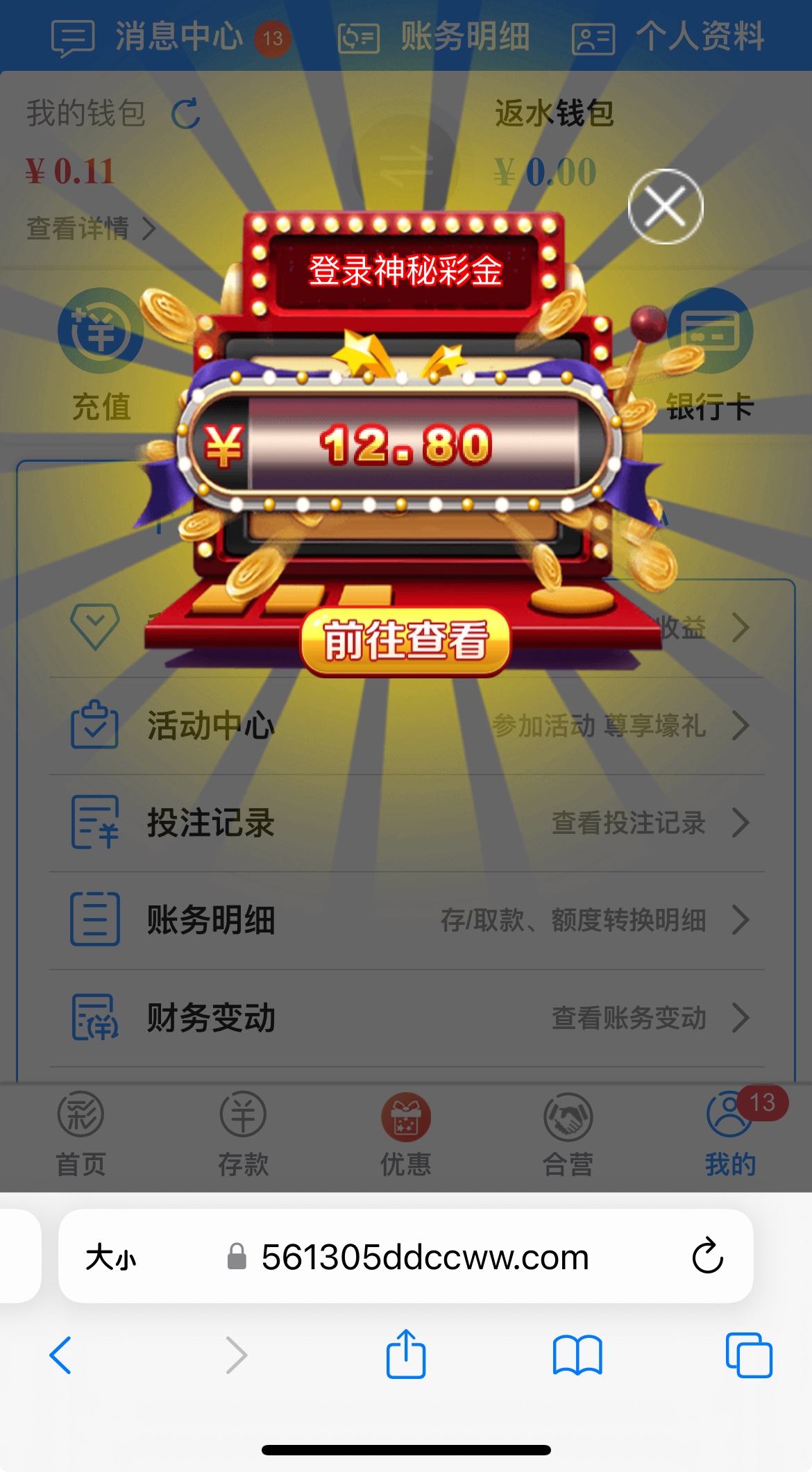
Task: Open the 账务明细 list row
Action: [406, 920]
